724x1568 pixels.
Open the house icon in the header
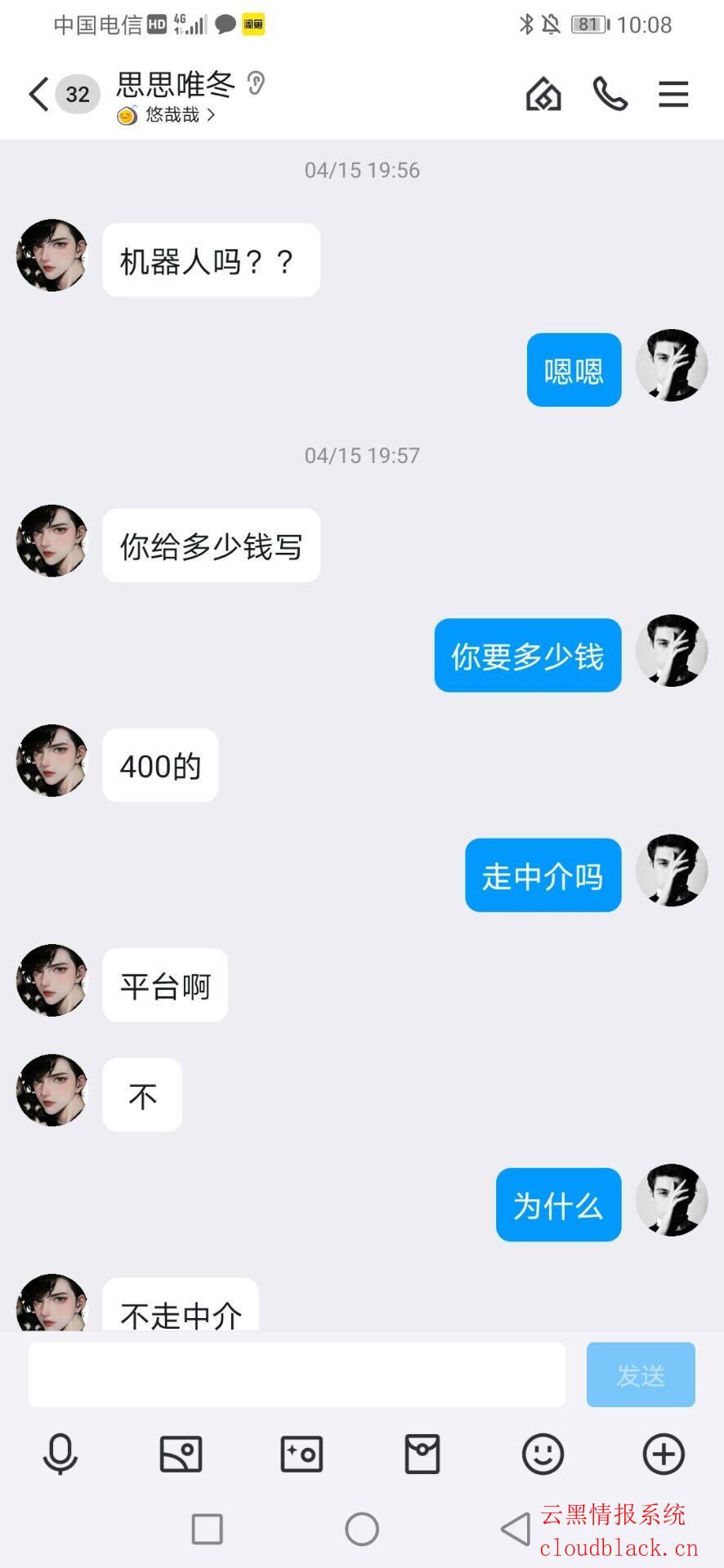coord(543,94)
